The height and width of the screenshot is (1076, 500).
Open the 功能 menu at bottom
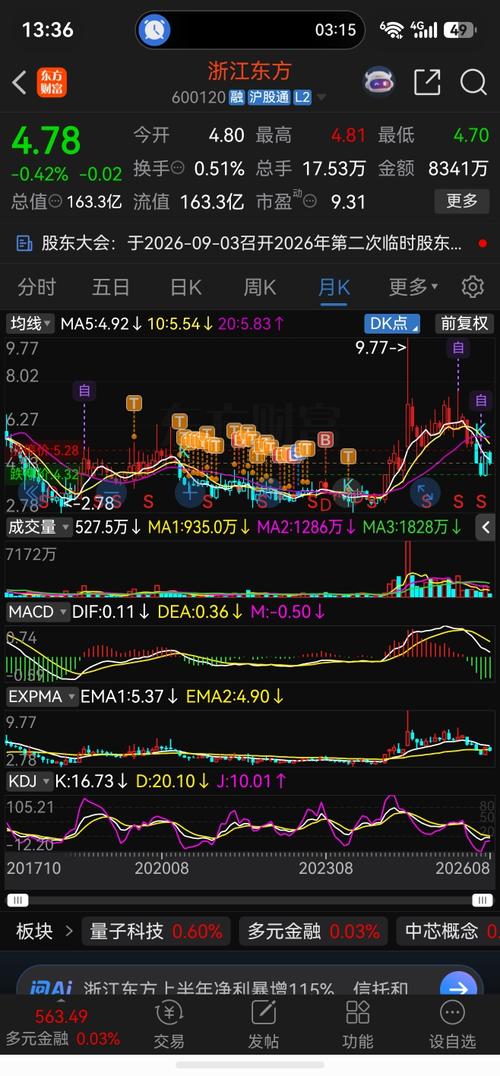click(358, 1025)
